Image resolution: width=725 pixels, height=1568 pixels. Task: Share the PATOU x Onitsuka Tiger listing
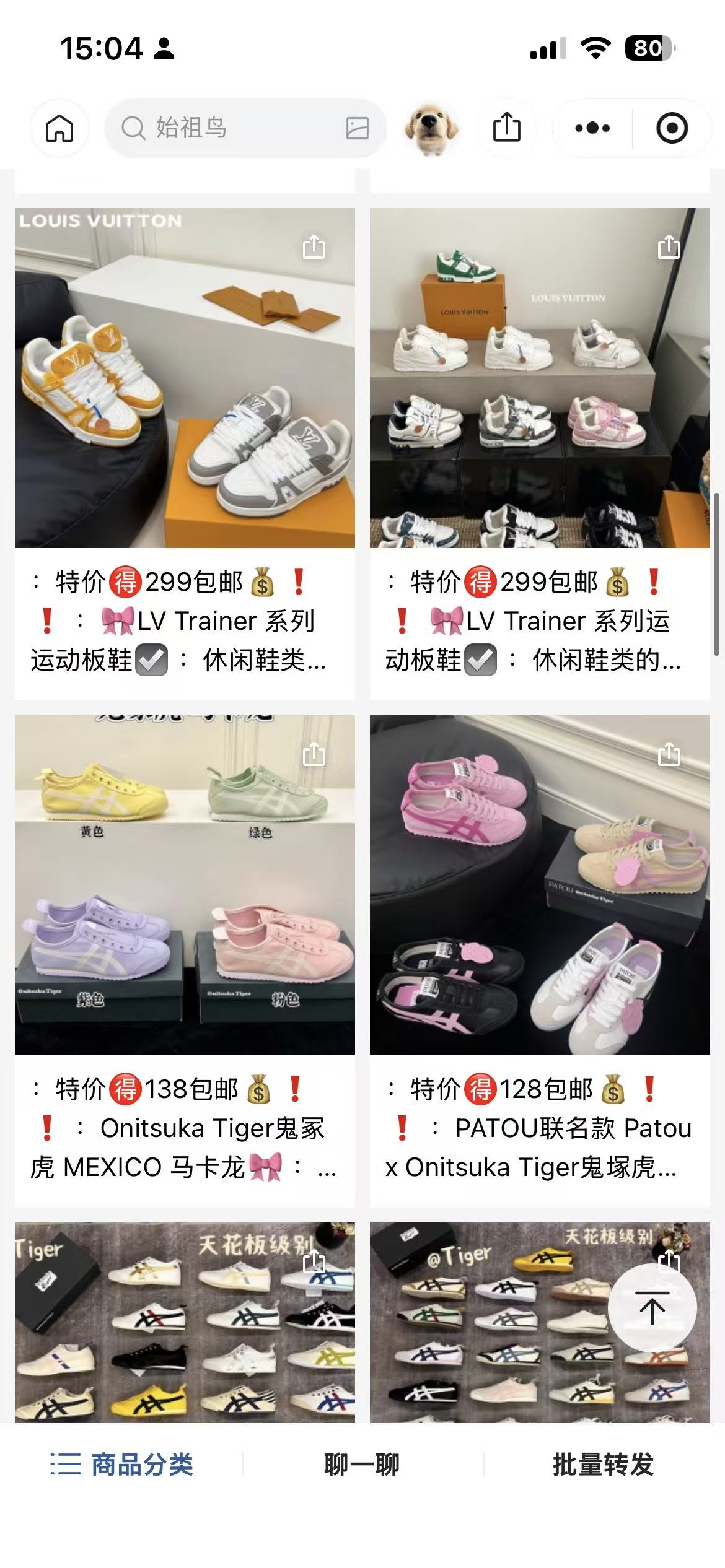[x=669, y=754]
